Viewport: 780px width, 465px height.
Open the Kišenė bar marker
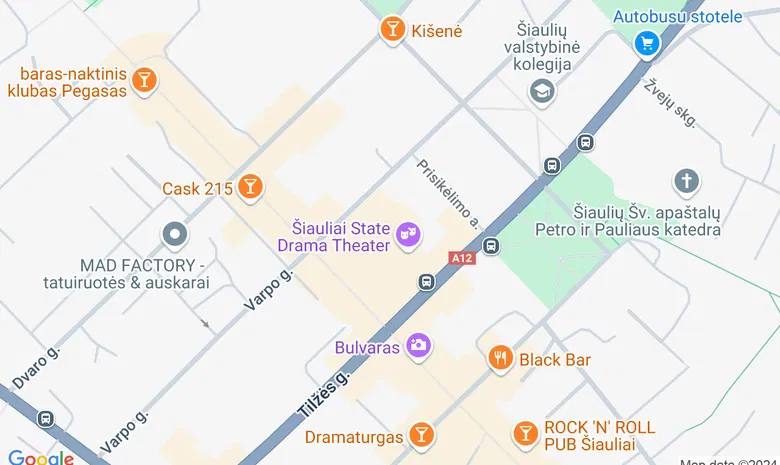click(x=393, y=28)
